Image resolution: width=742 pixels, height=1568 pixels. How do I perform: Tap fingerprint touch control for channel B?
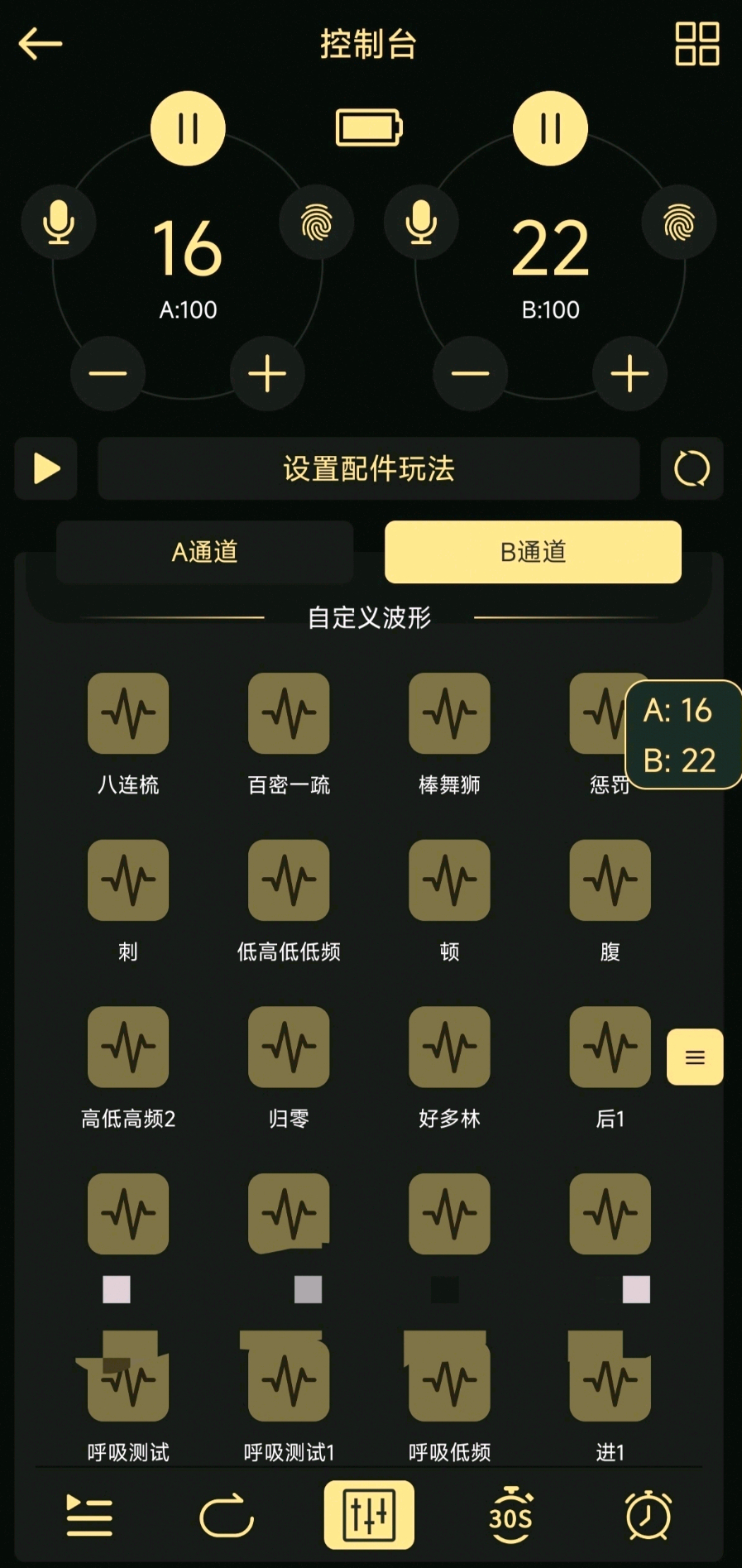tap(678, 223)
